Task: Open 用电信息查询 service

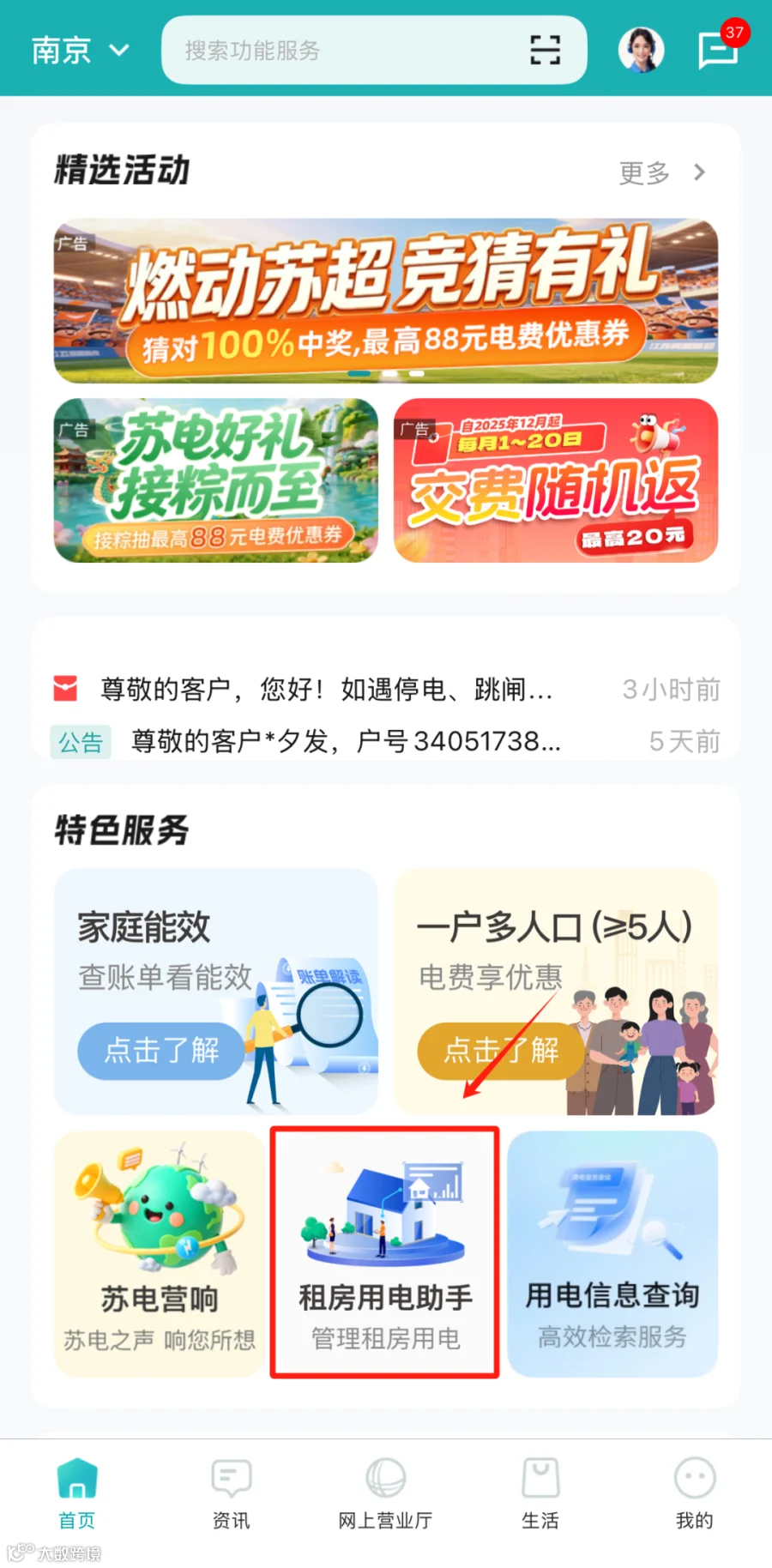Action: [x=612, y=1253]
